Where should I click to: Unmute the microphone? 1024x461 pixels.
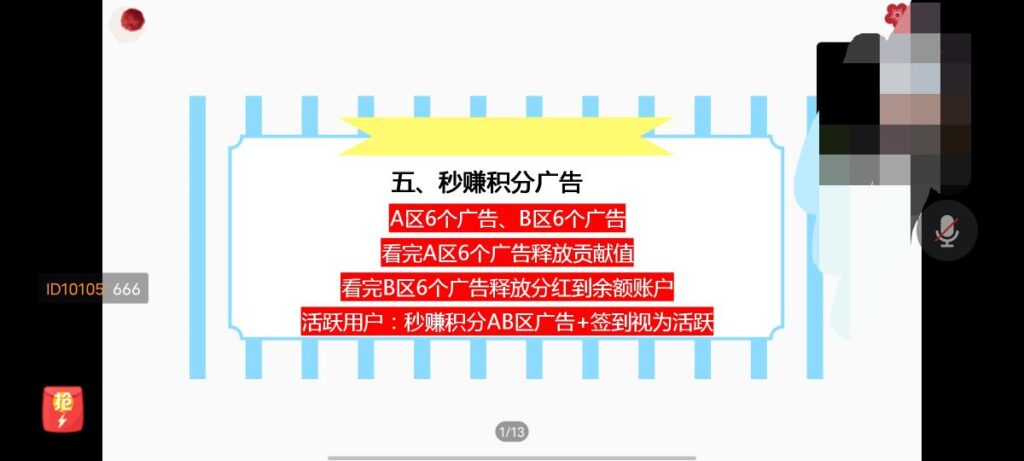[946, 231]
